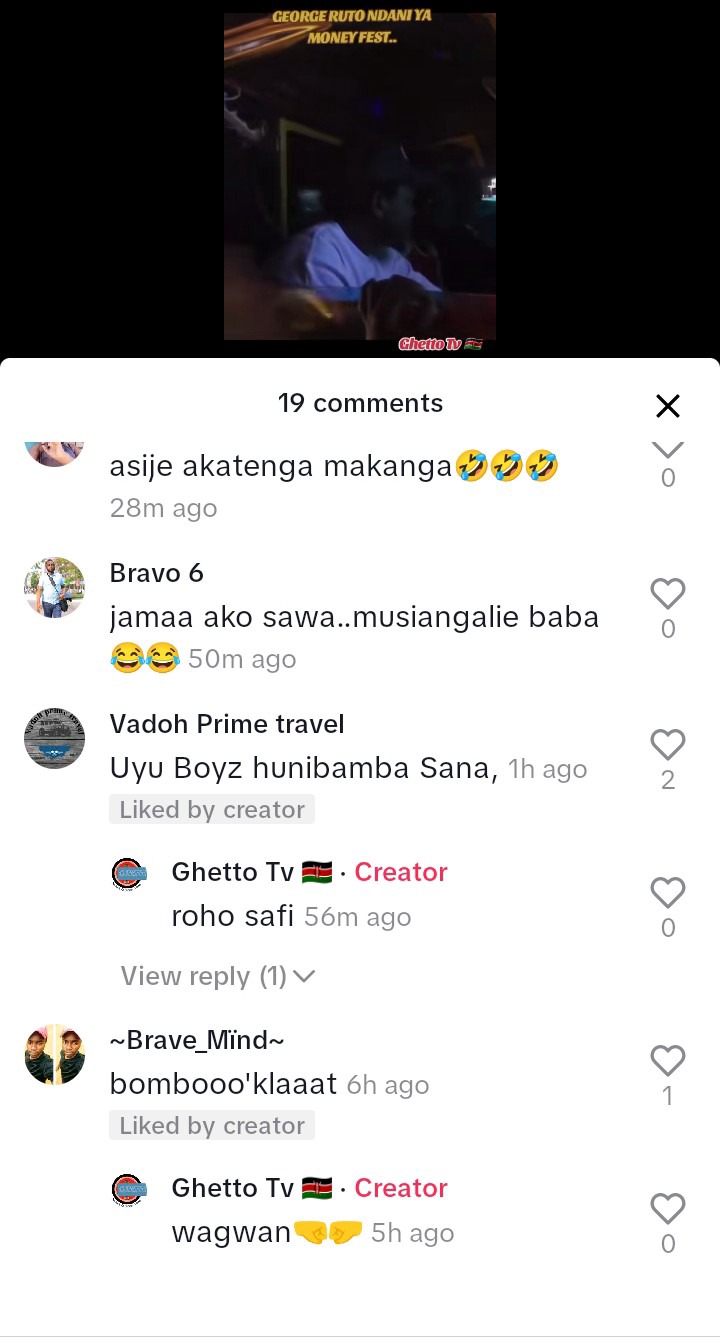View ~Brave_Mïnd~'s profile avatar
720x1343 pixels.
coord(54,1054)
